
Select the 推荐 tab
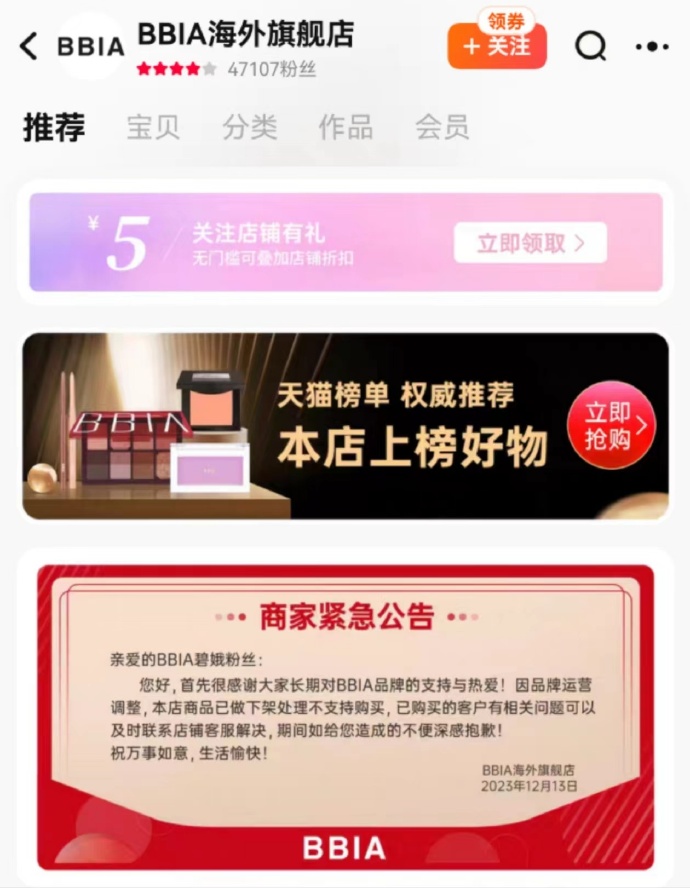click(x=54, y=128)
